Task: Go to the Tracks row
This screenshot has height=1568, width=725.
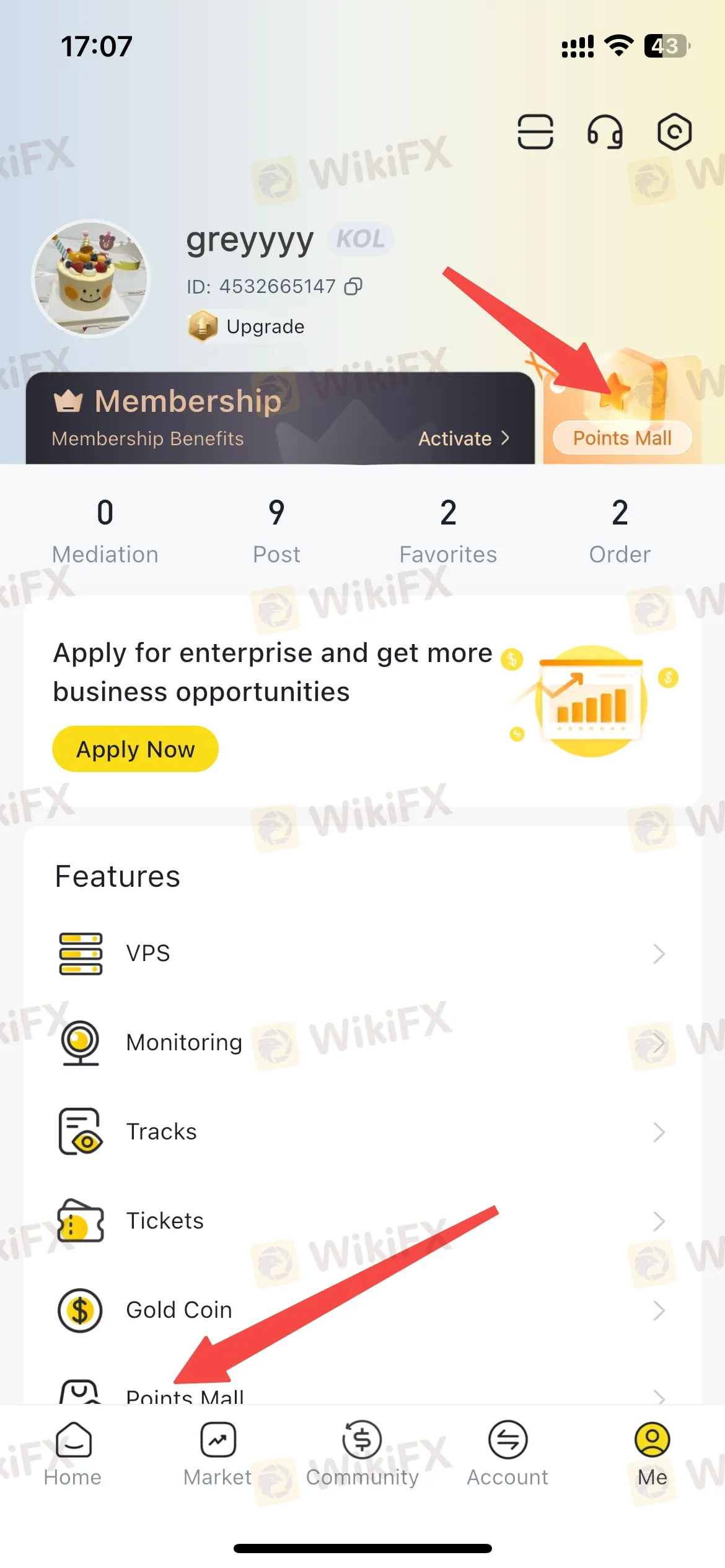Action: (x=362, y=1131)
